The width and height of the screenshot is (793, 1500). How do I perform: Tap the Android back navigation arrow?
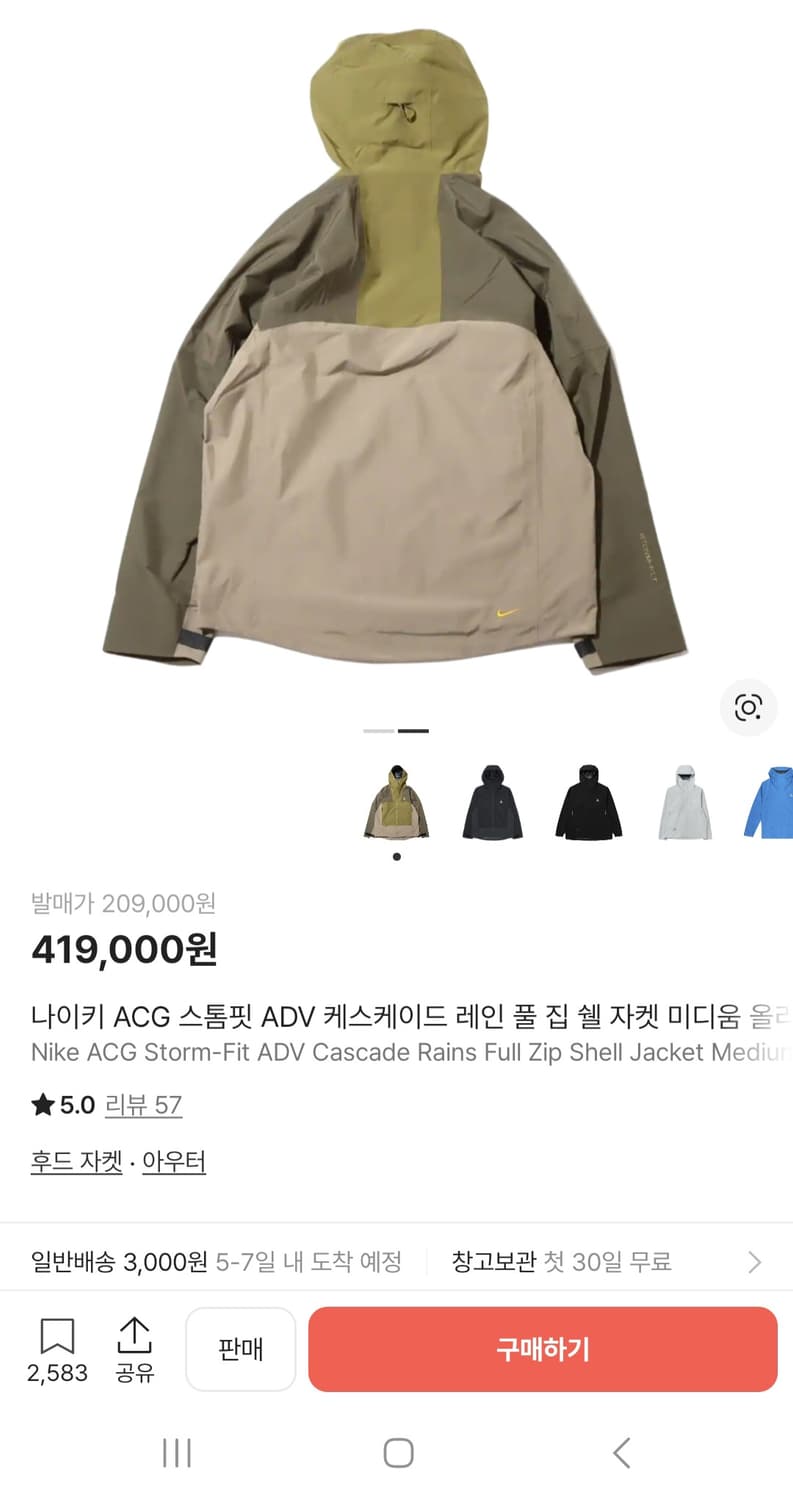620,1454
